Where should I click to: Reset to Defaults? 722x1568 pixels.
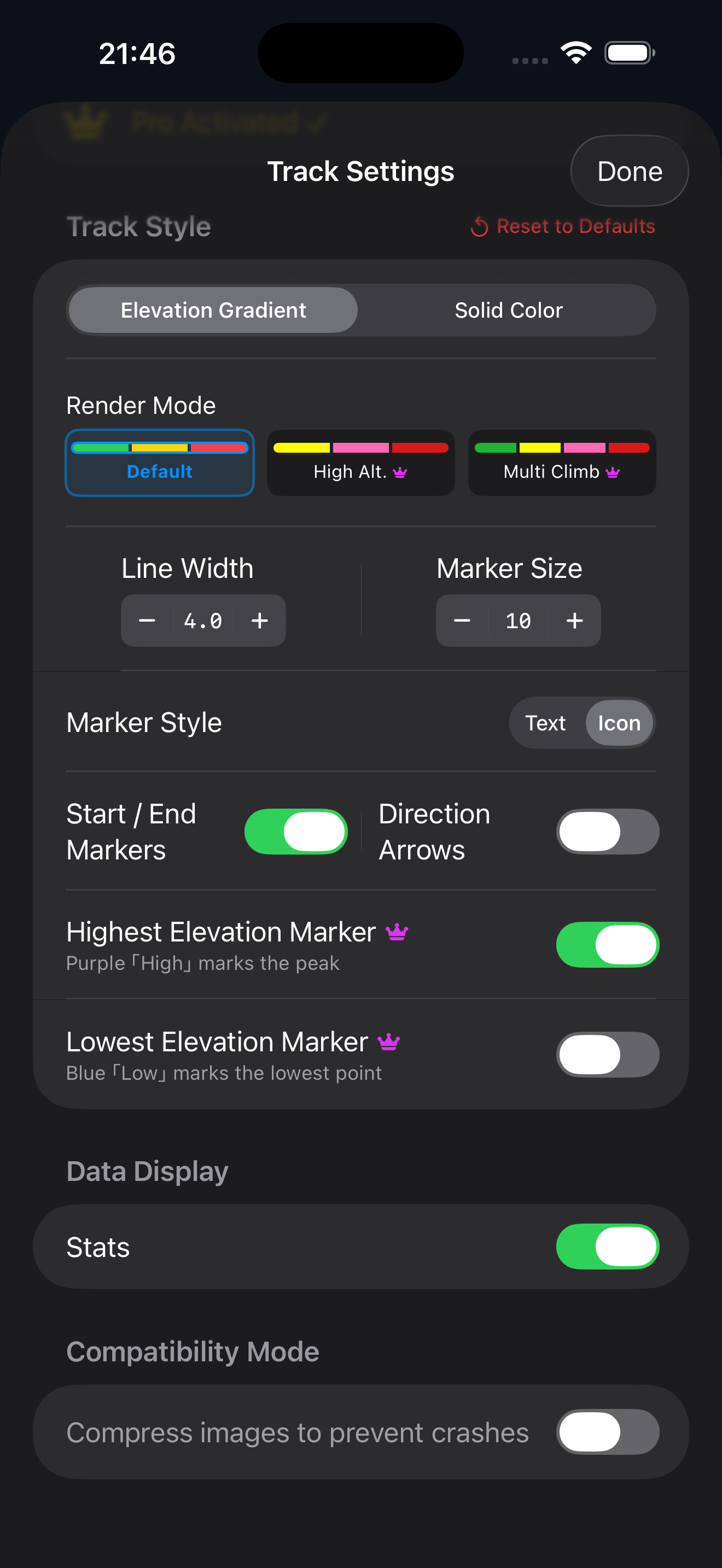563,226
